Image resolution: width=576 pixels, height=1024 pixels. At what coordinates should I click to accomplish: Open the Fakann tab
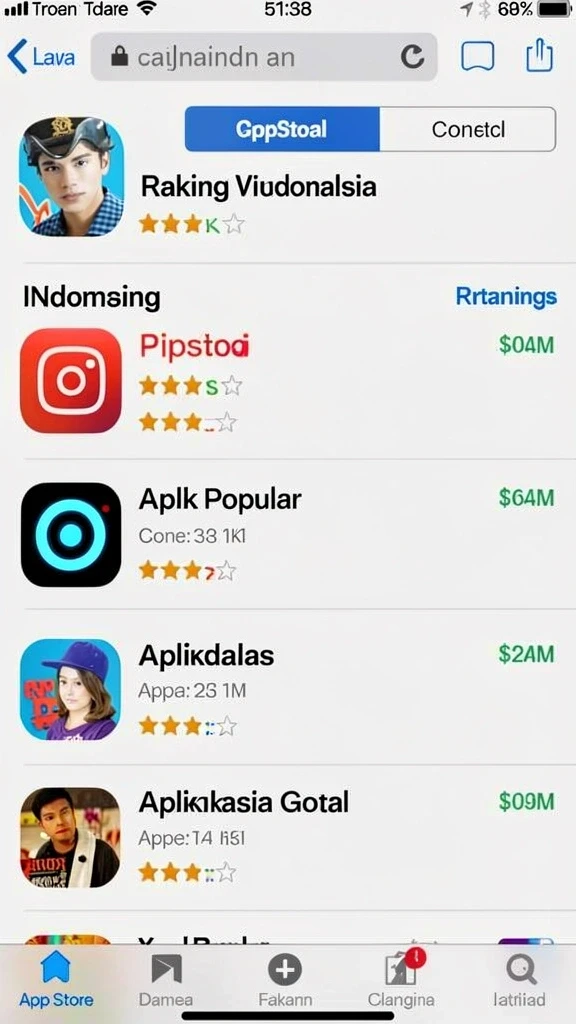point(285,980)
